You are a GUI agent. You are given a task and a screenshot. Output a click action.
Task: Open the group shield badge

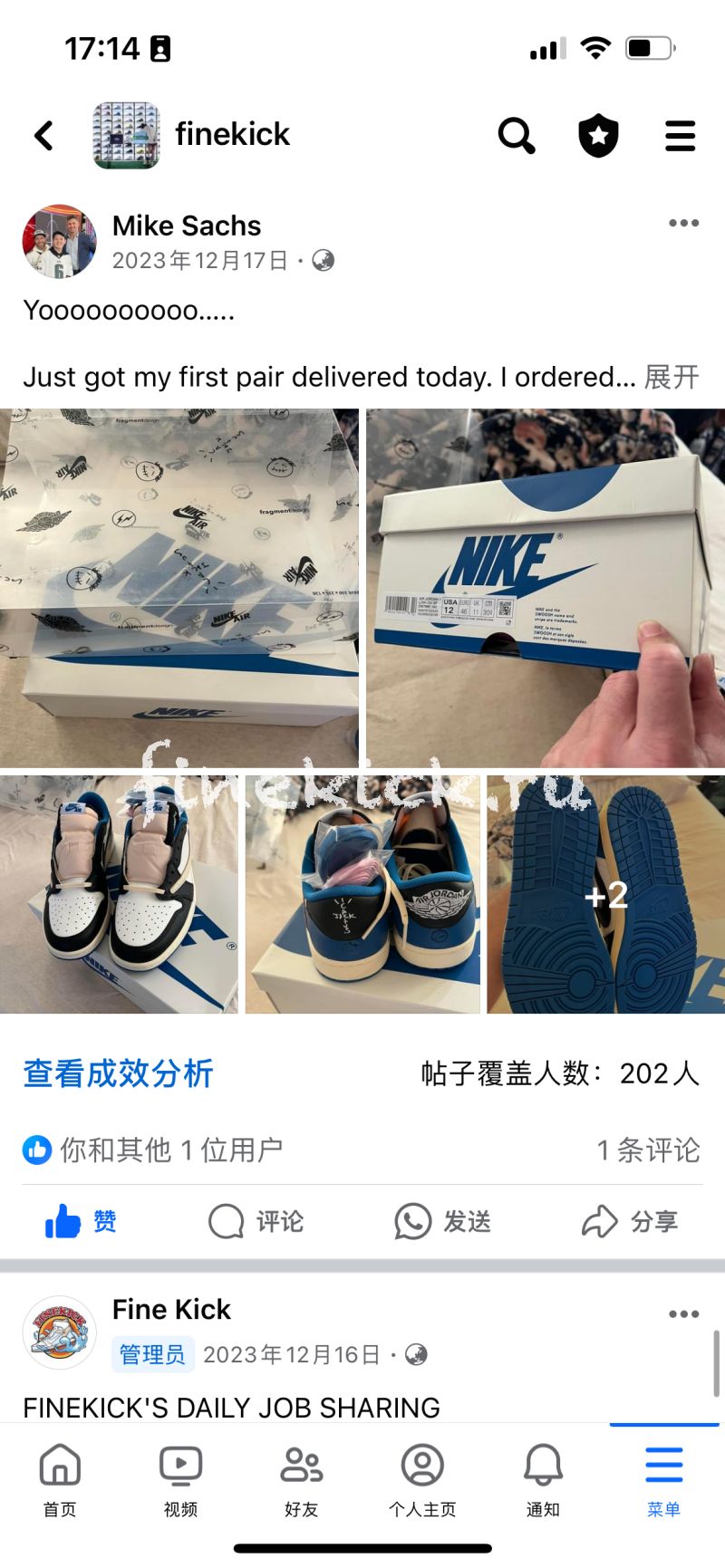[598, 136]
